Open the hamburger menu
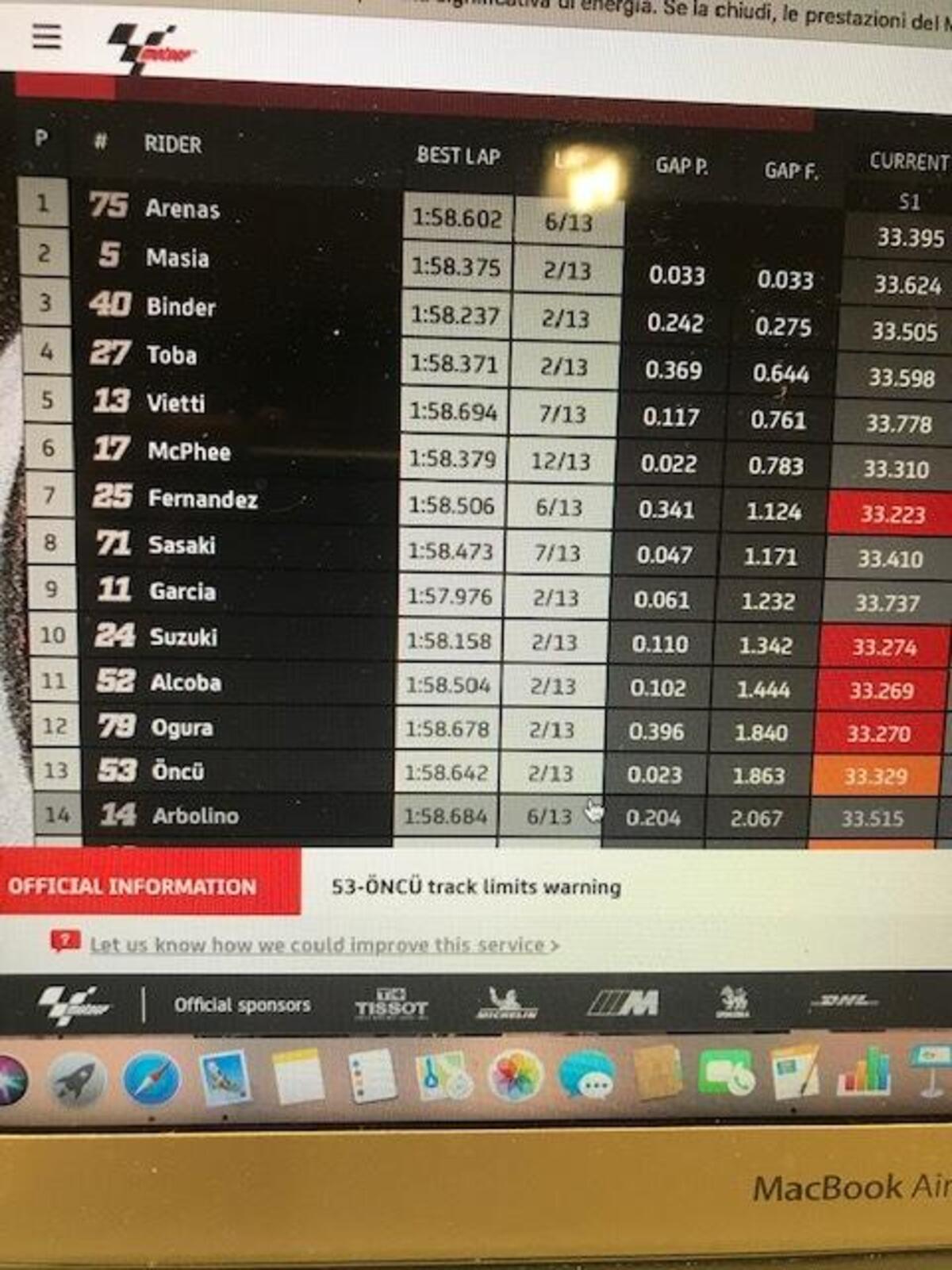This screenshot has height=1270, width=952. 47,37
